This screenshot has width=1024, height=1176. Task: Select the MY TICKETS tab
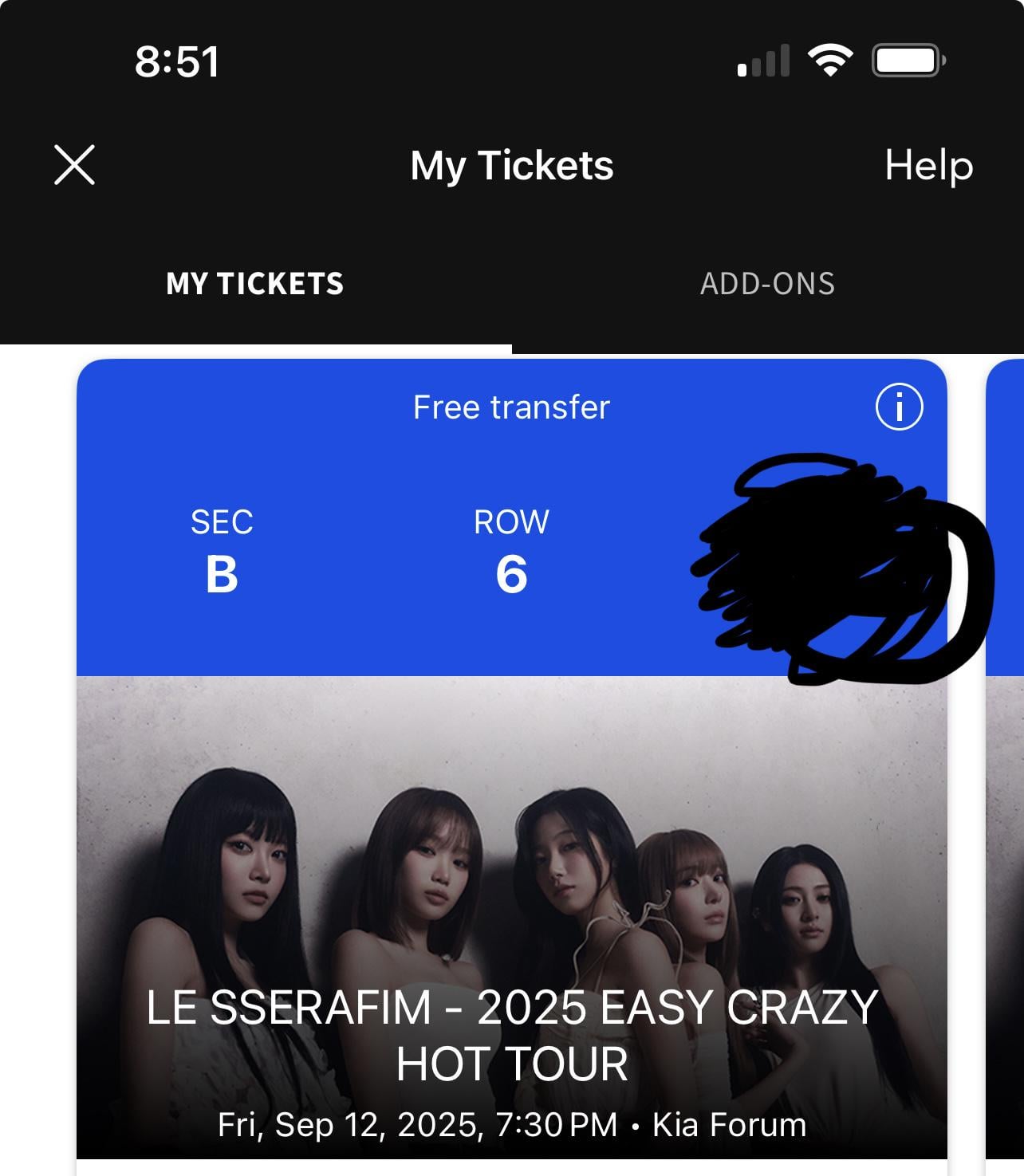tap(255, 284)
